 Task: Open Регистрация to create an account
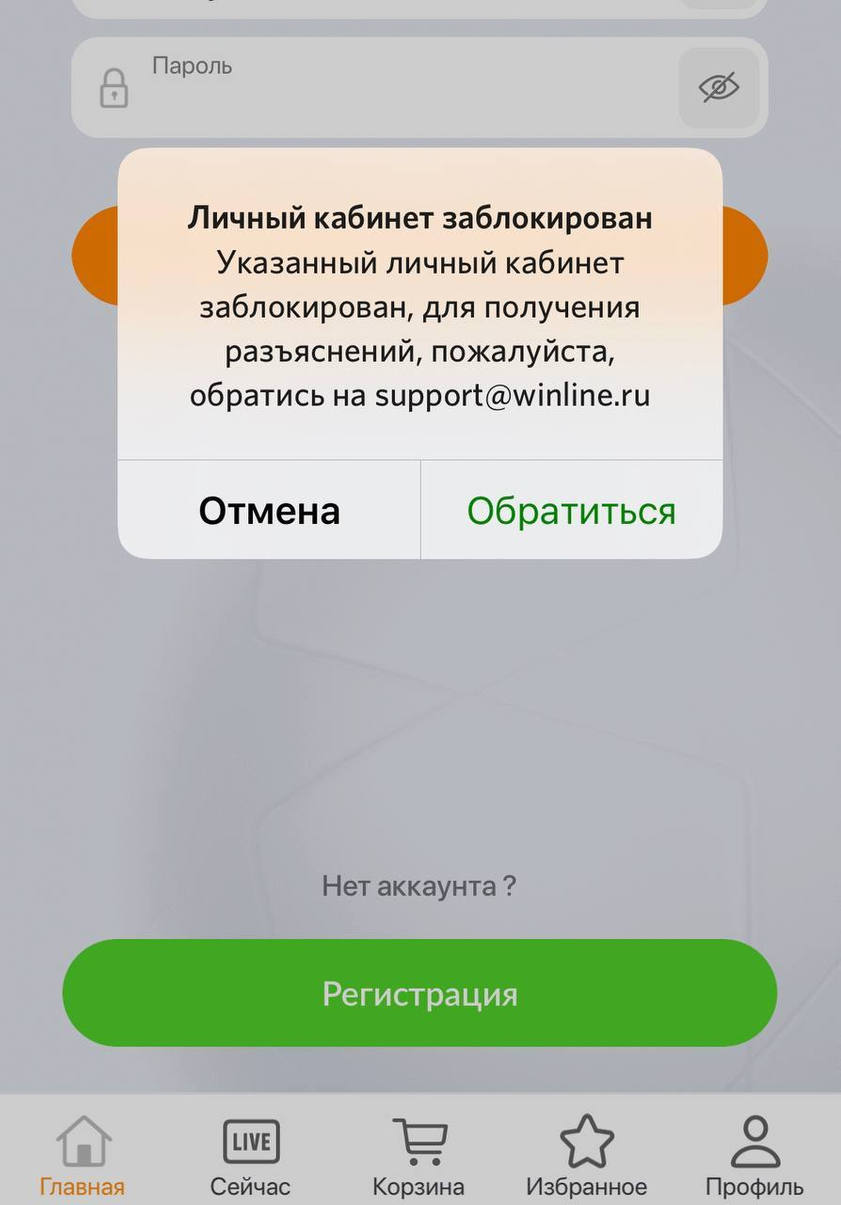click(x=420, y=993)
